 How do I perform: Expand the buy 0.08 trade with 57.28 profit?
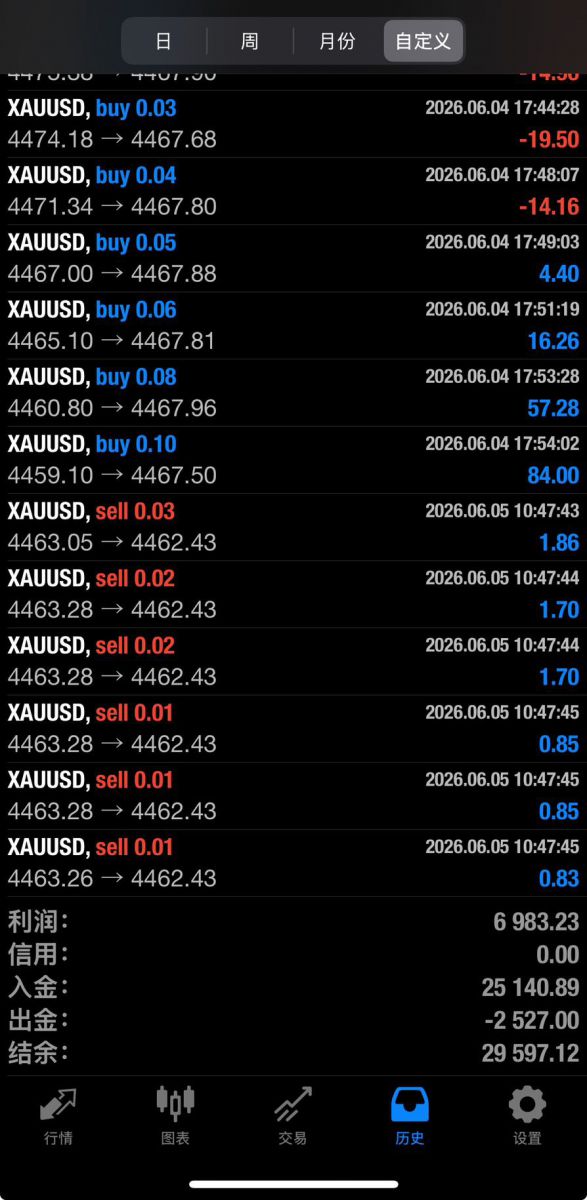pyautogui.click(x=293, y=393)
